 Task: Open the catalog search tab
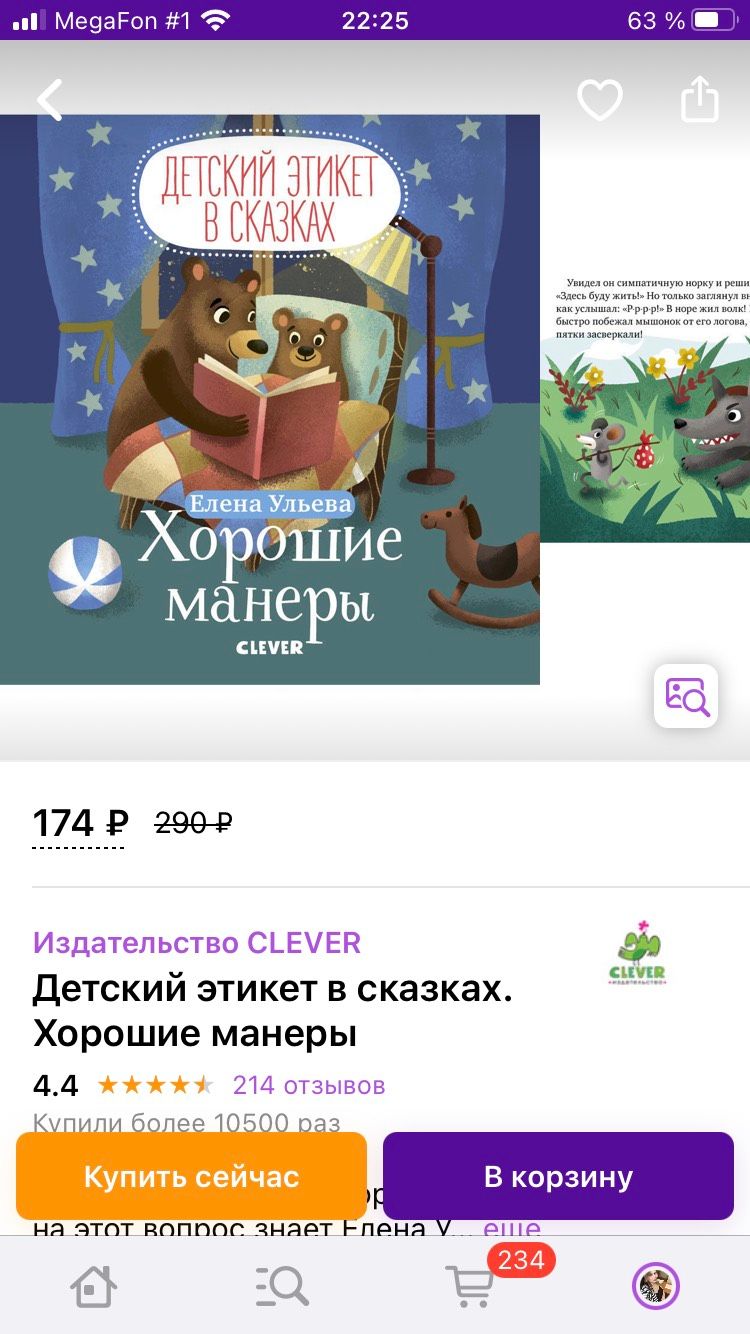click(281, 1286)
